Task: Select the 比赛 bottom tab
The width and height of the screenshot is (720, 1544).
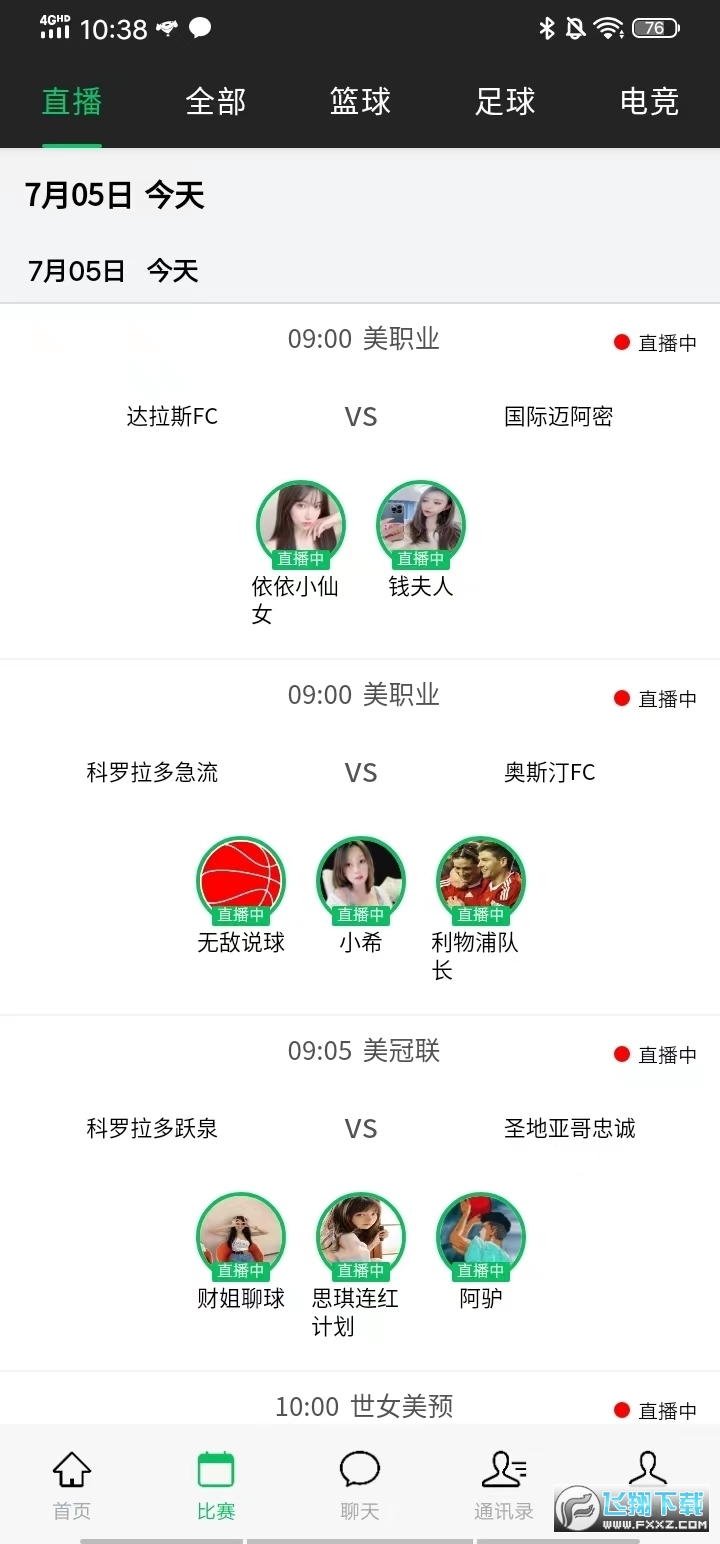Action: click(x=216, y=1485)
